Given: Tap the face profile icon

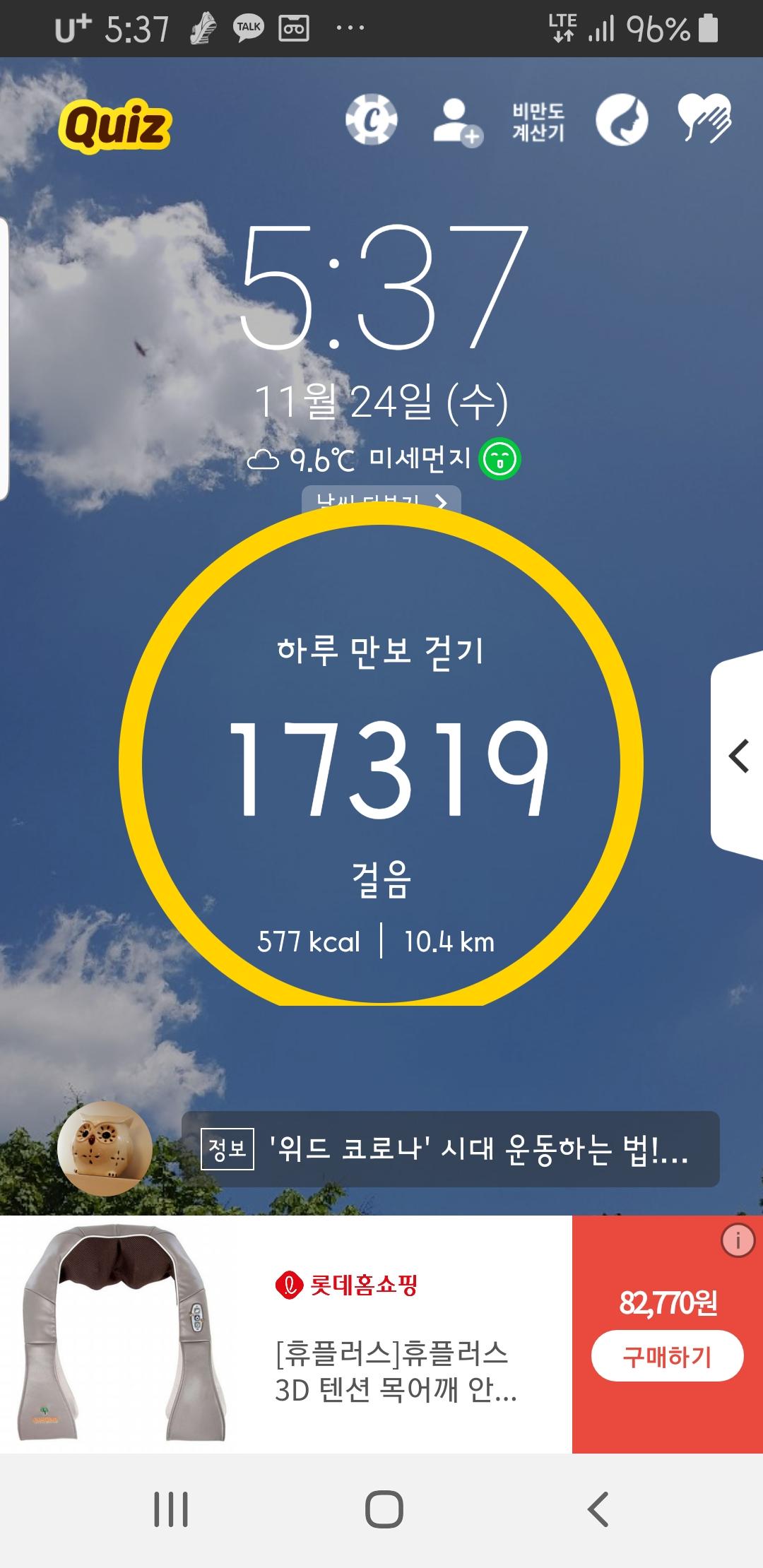Looking at the screenshot, I should click(x=622, y=120).
